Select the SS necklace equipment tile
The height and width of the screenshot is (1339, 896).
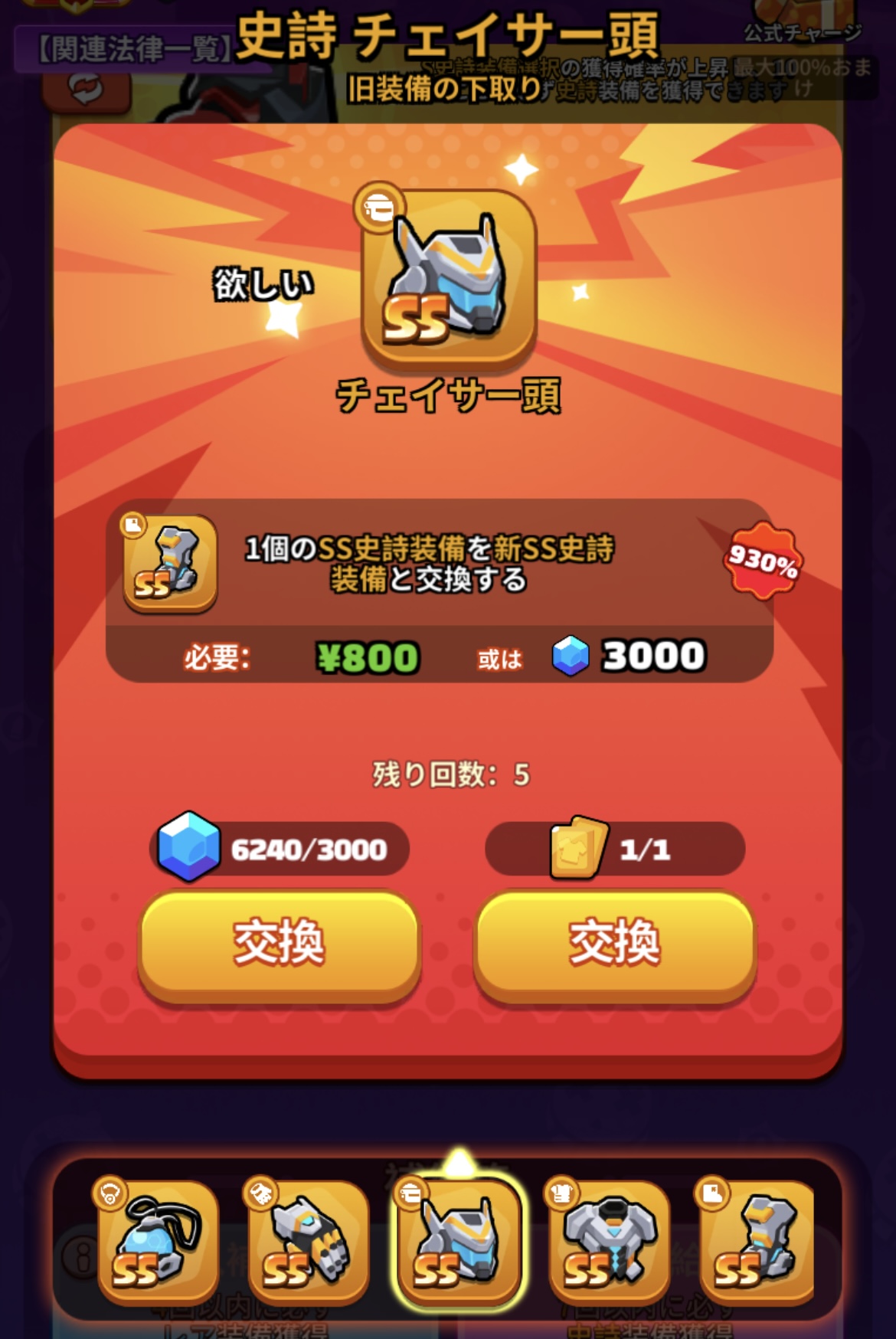coord(157,1240)
